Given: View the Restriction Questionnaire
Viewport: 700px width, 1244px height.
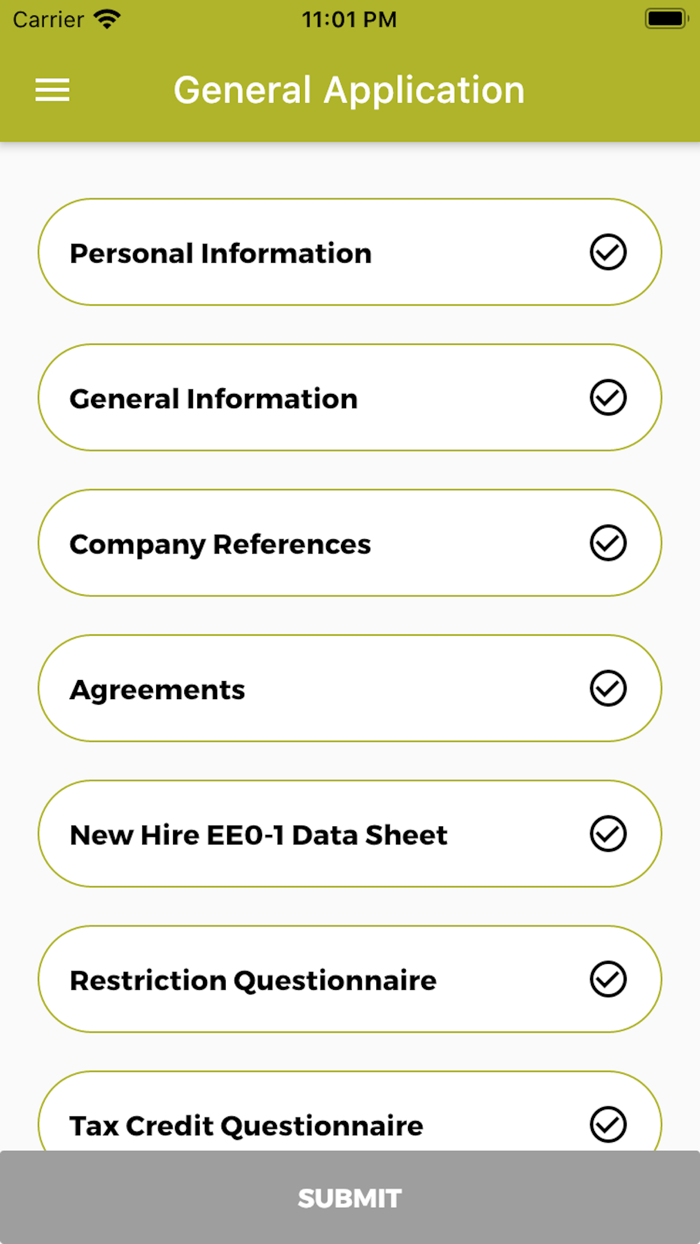Looking at the screenshot, I should click(350, 980).
